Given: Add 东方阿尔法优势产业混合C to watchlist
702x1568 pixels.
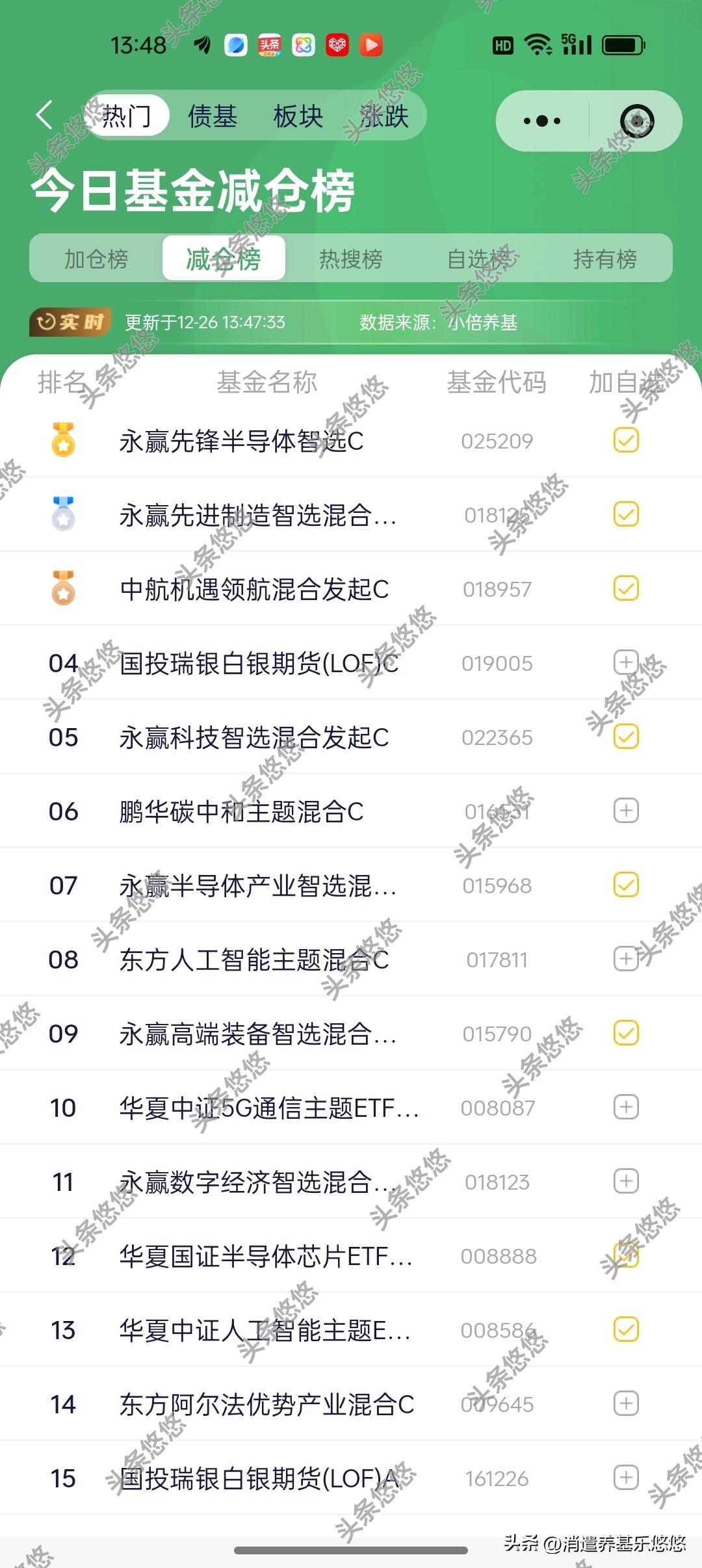Looking at the screenshot, I should [x=626, y=1404].
